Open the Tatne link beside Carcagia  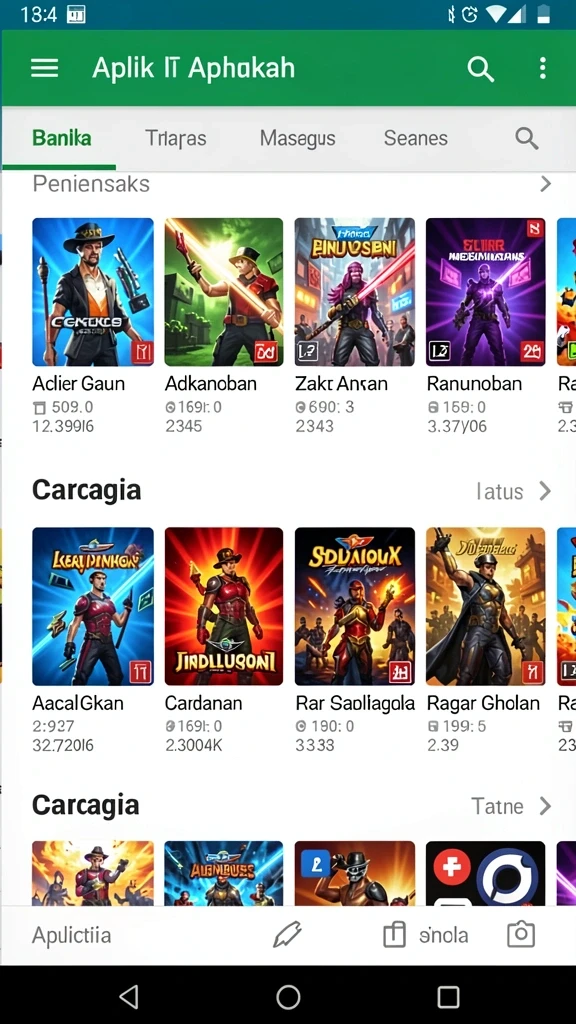pyautogui.click(x=511, y=807)
